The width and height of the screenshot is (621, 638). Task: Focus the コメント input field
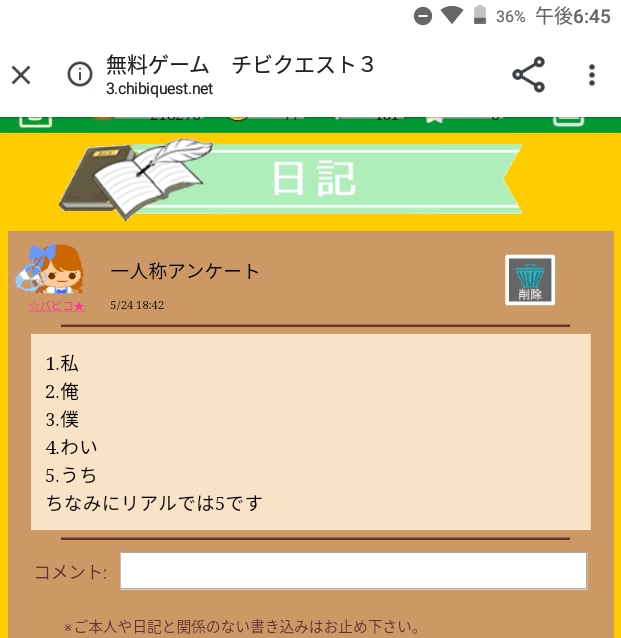click(353, 571)
